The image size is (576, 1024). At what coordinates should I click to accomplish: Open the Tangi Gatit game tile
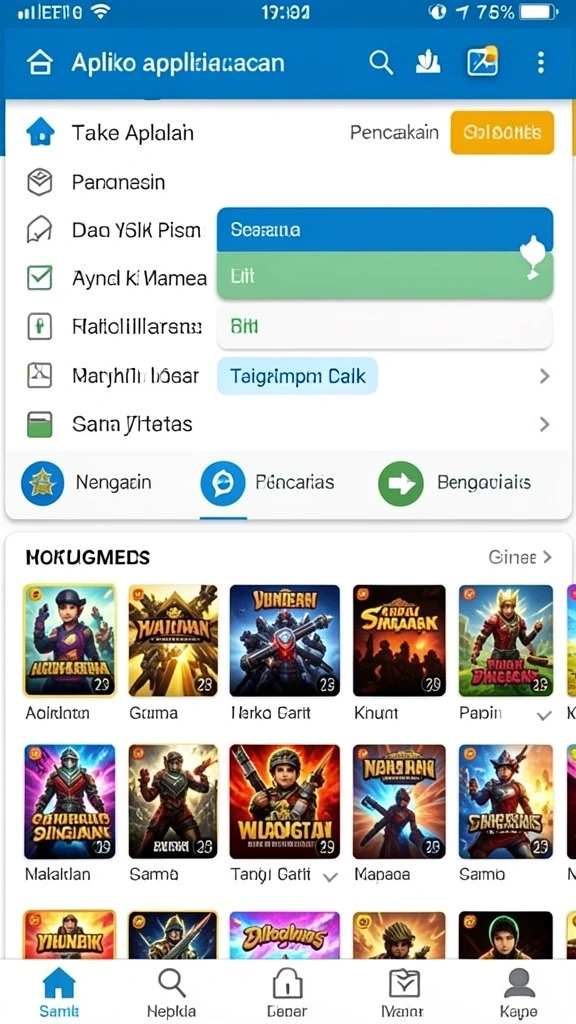click(x=285, y=814)
